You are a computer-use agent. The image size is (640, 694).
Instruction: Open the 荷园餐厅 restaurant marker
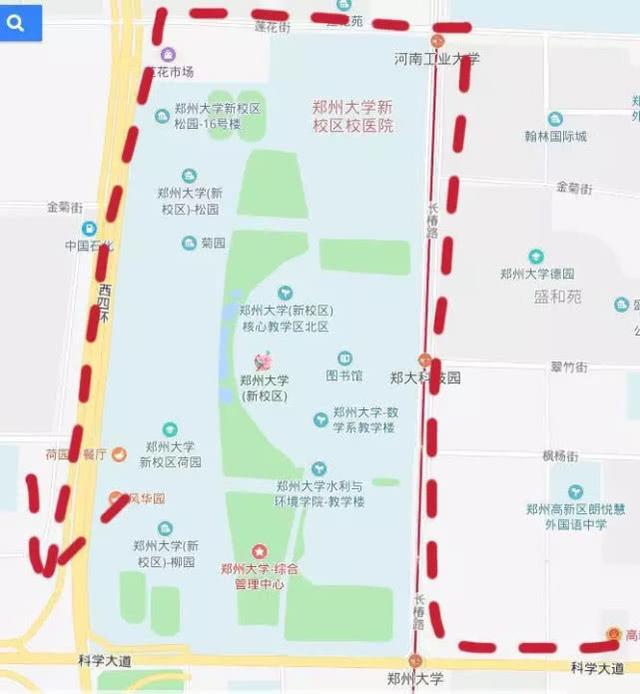pyautogui.click(x=118, y=455)
